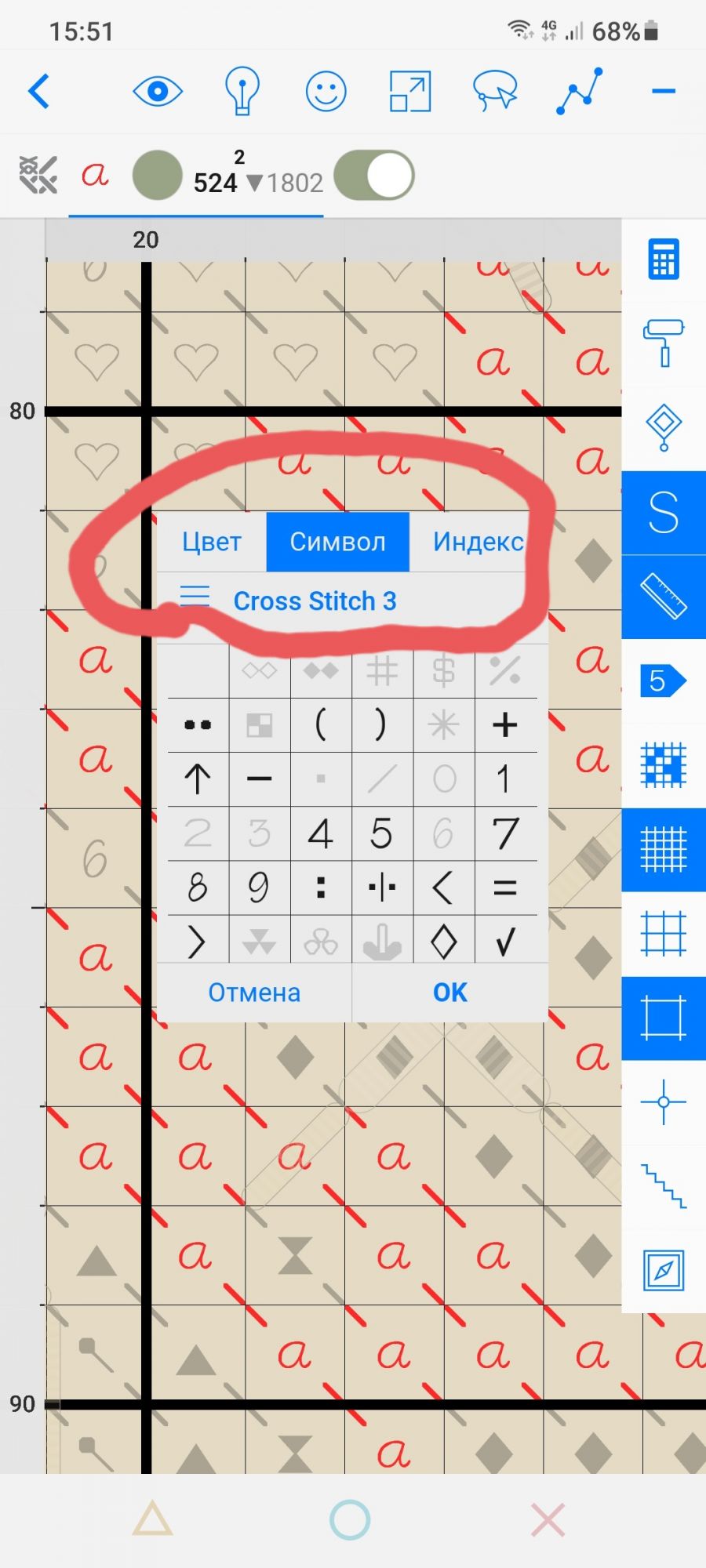Tap the ruler tool
Screen dimensions: 706x1568
click(x=663, y=597)
